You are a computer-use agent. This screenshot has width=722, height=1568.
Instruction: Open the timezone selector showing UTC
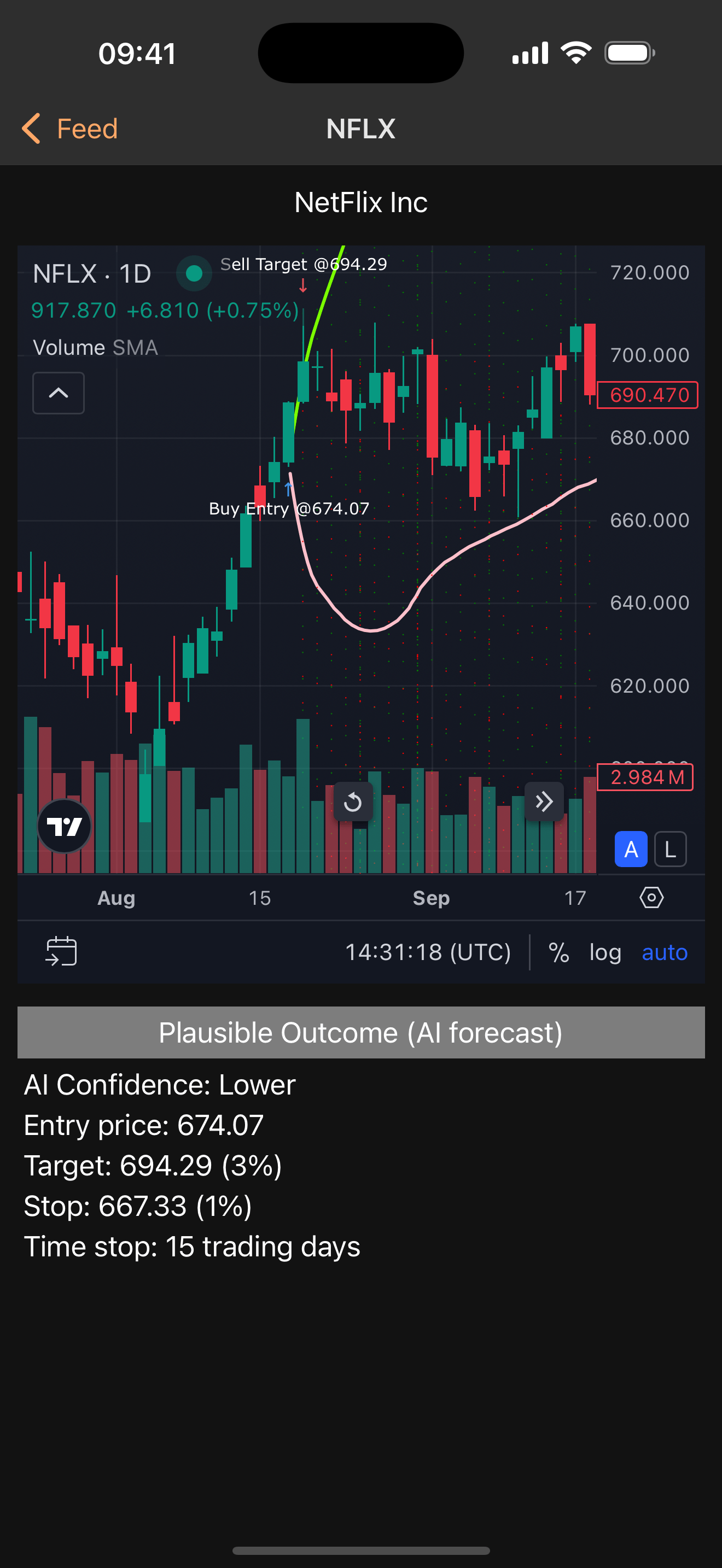click(x=428, y=952)
